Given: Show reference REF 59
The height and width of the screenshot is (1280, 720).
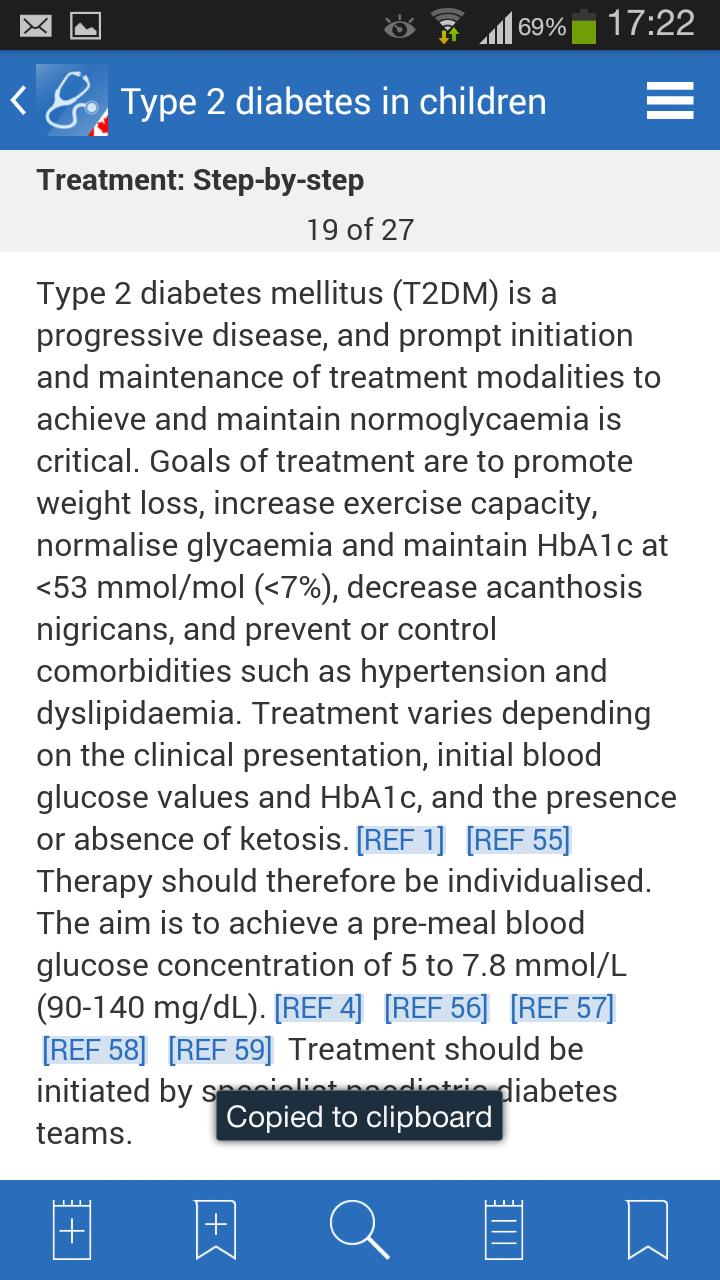Looking at the screenshot, I should click(220, 1050).
